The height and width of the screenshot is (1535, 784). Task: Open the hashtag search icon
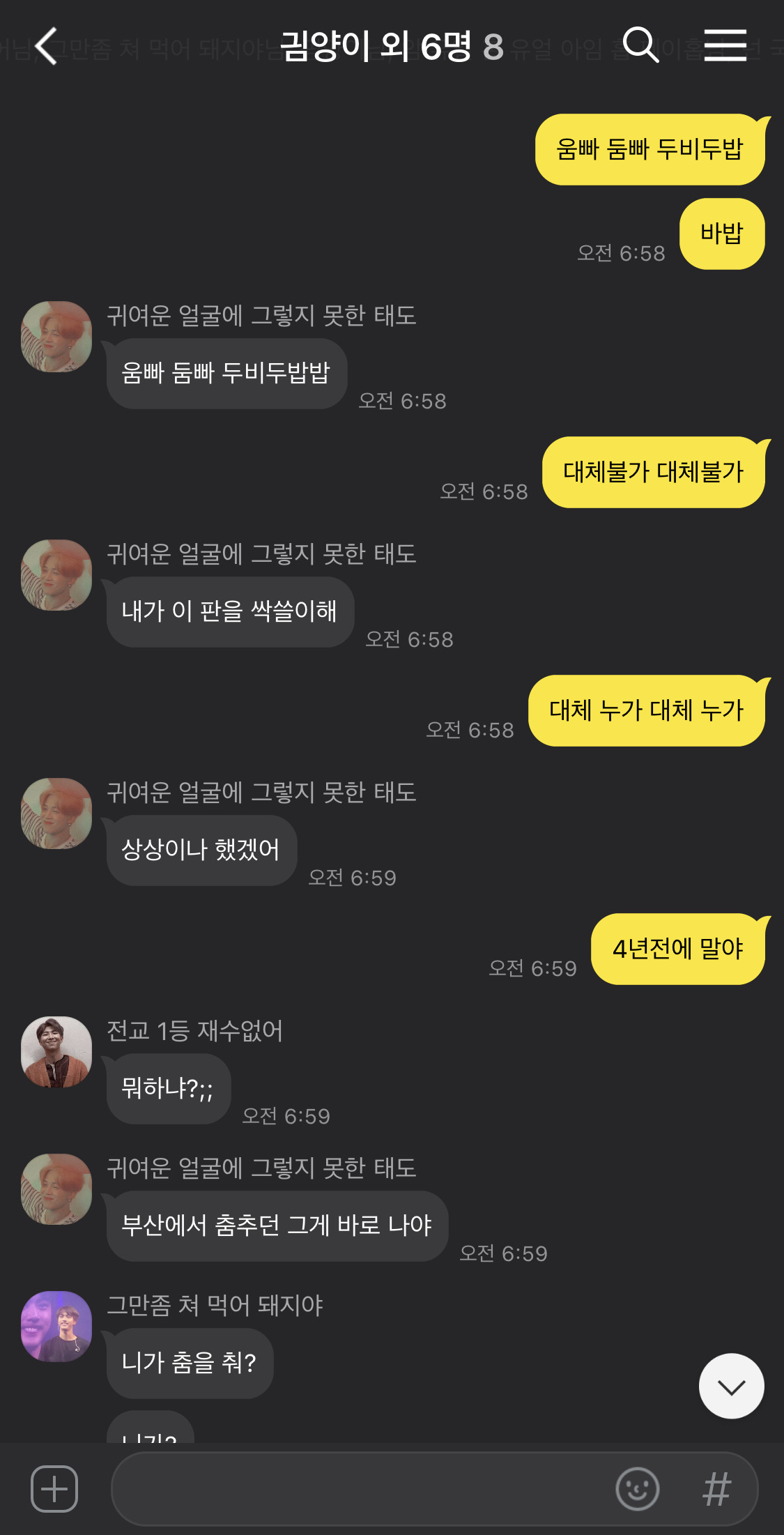click(716, 1488)
